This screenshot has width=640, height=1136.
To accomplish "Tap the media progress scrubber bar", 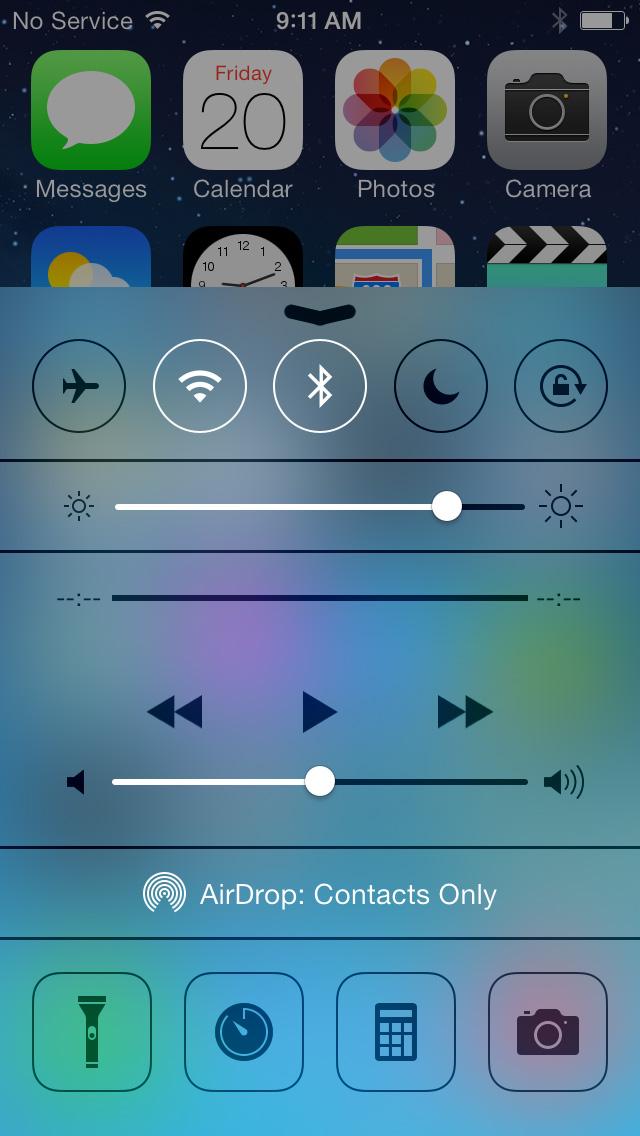I will click(320, 598).
